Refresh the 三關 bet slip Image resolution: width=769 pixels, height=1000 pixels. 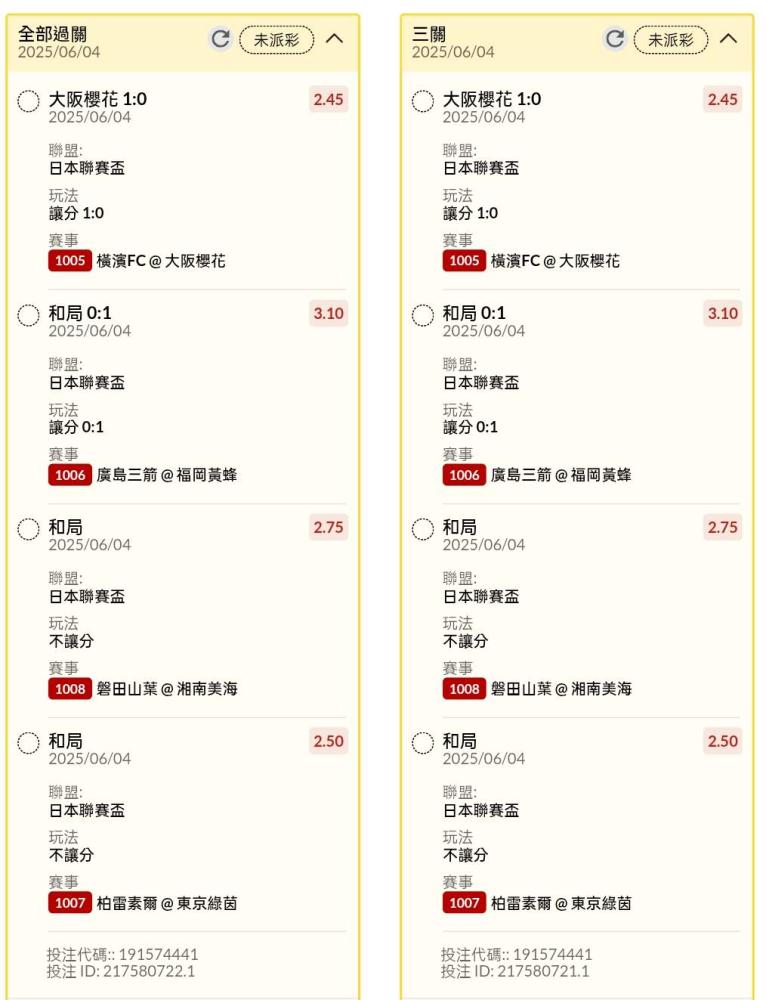pos(614,39)
